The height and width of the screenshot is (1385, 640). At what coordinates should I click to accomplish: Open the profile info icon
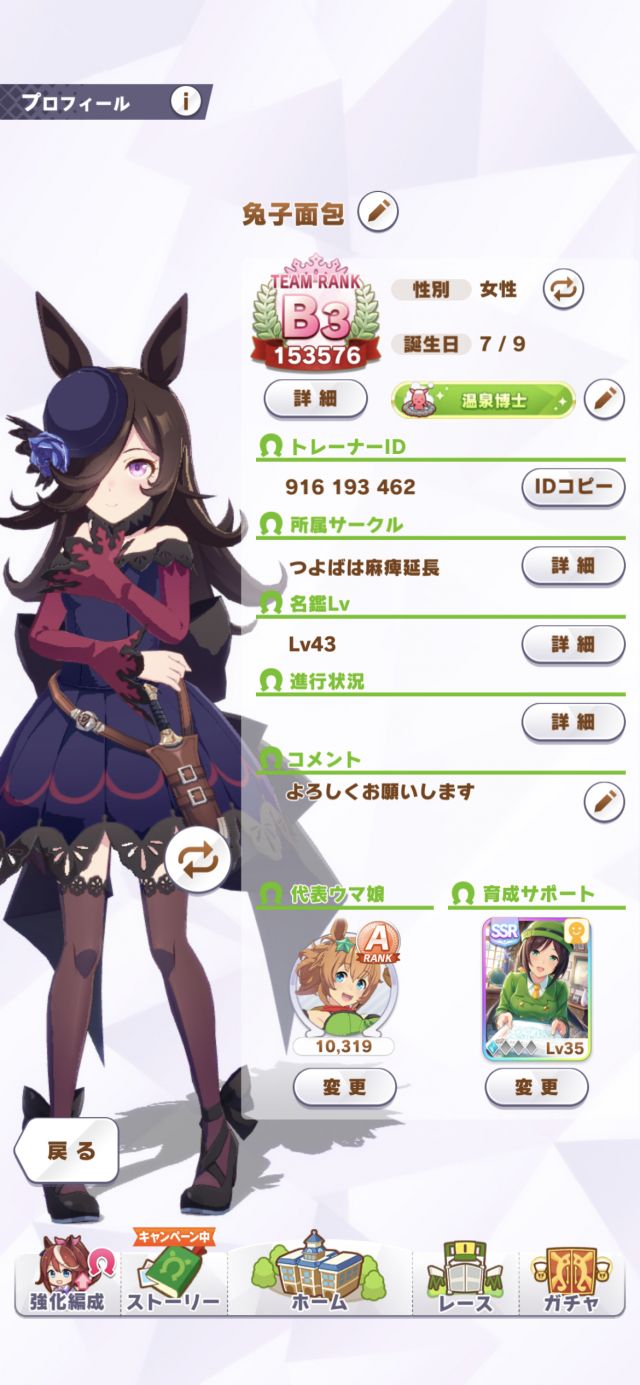186,101
